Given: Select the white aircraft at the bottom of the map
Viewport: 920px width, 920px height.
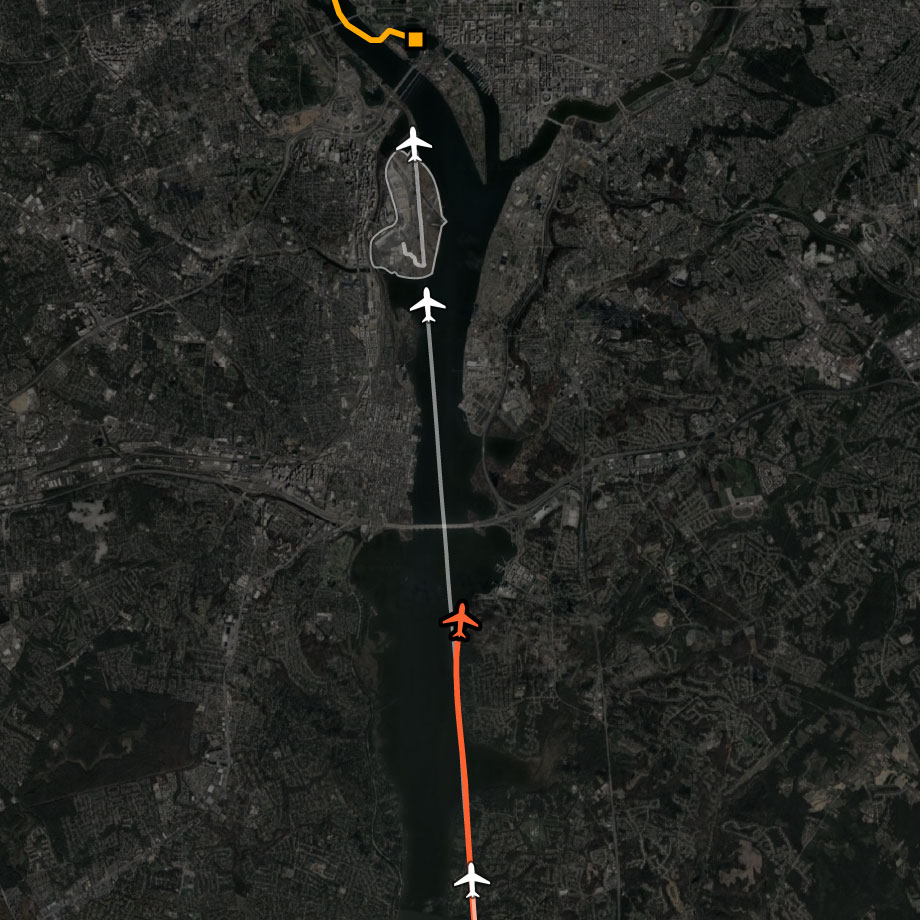Looking at the screenshot, I should click(473, 879).
